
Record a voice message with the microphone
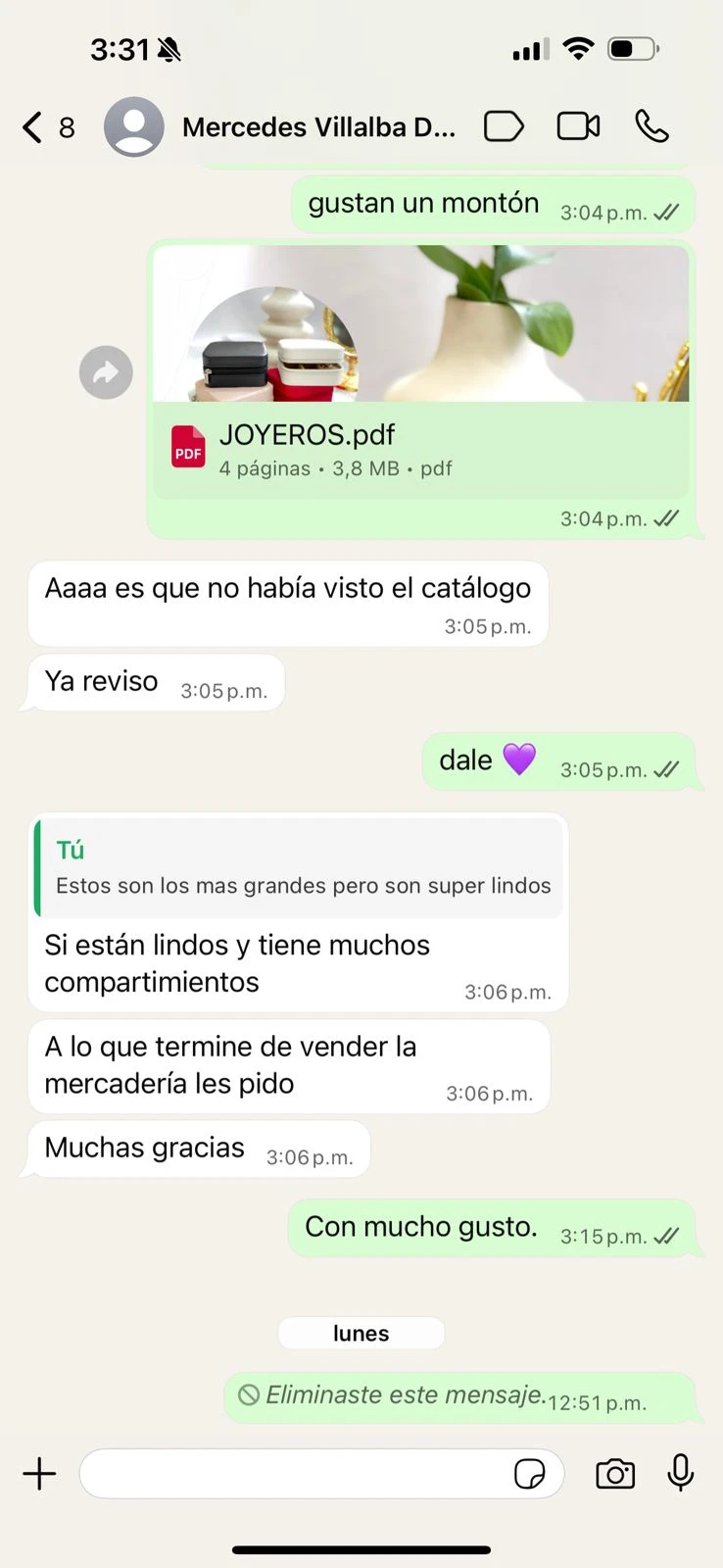point(681,1473)
